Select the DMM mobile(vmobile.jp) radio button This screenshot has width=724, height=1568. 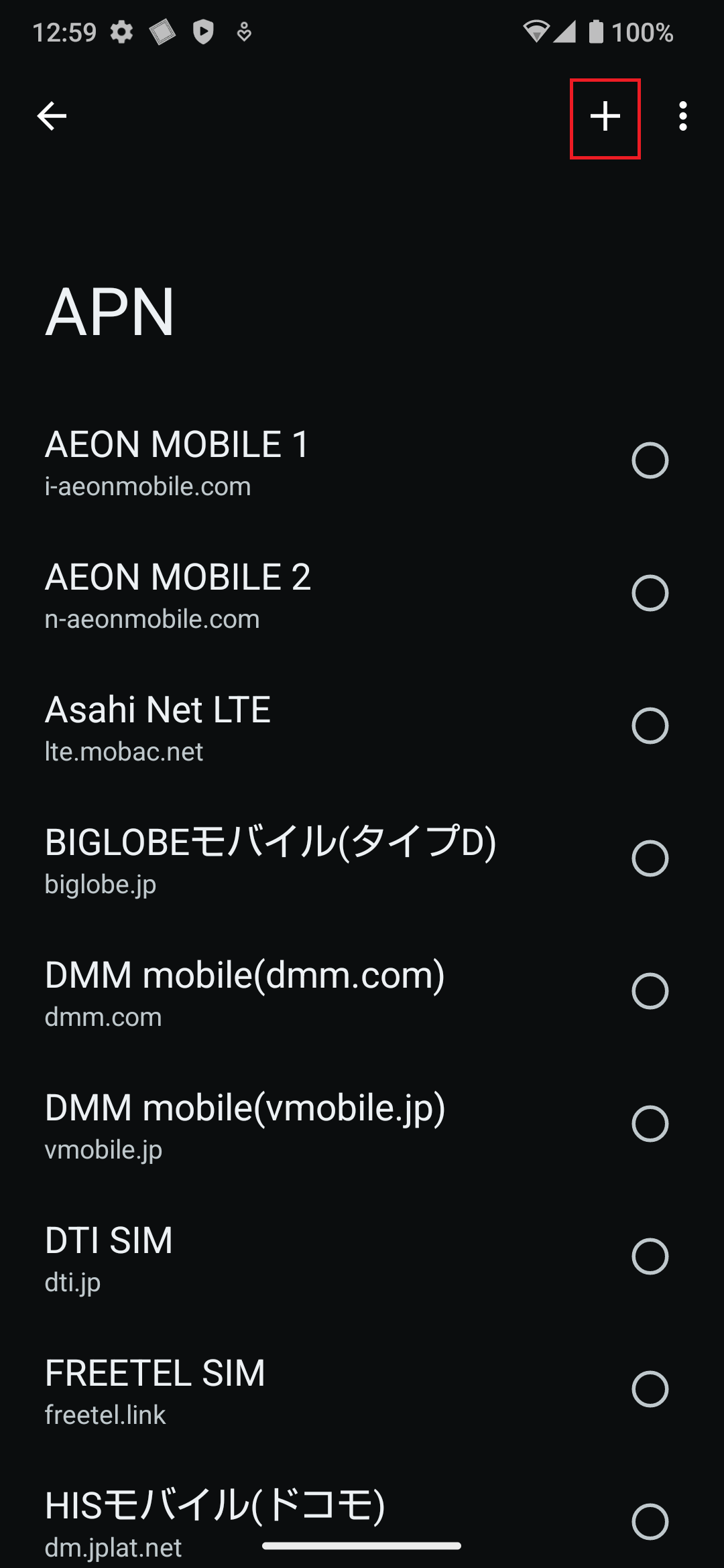coord(650,1124)
